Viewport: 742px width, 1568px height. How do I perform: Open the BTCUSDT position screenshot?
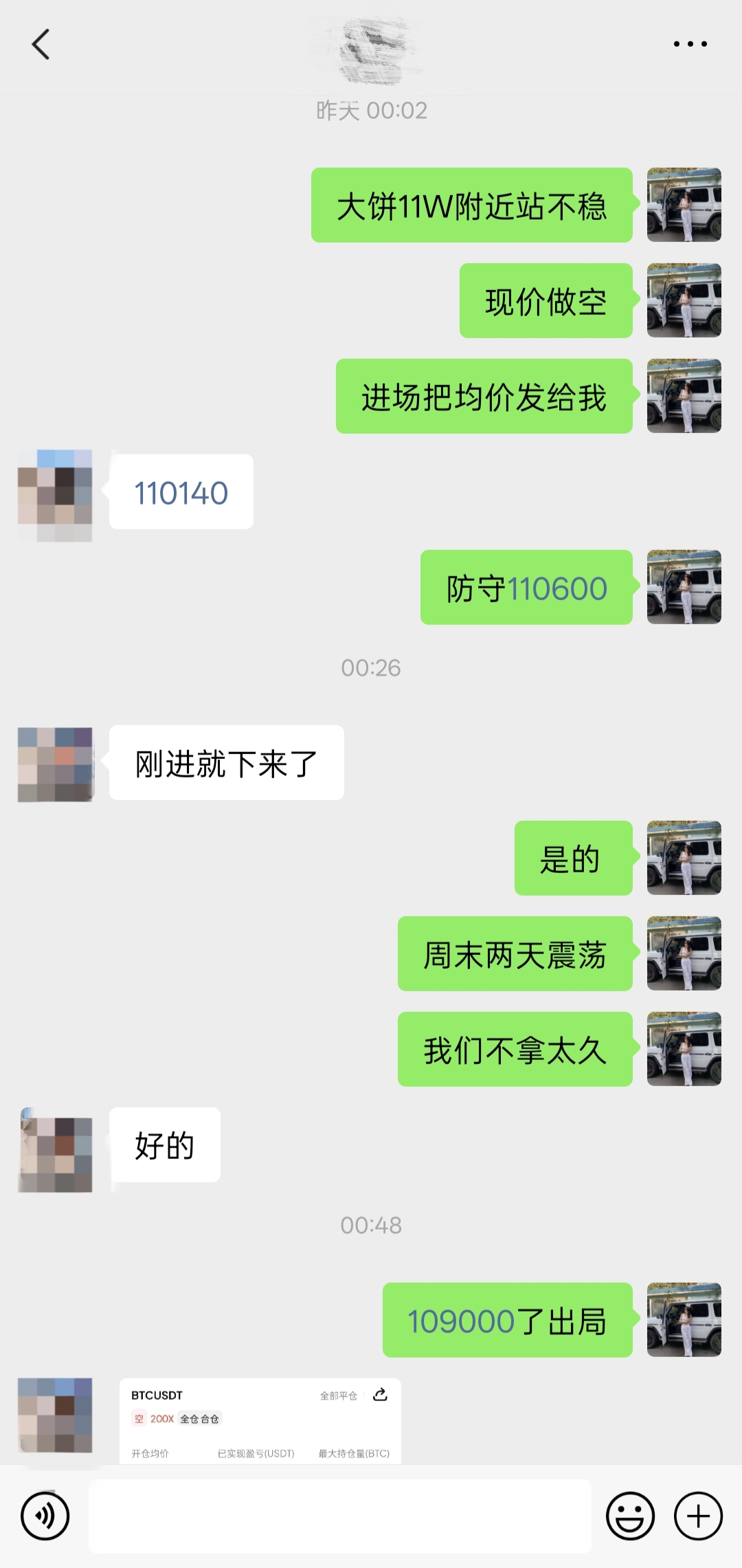click(x=260, y=1420)
